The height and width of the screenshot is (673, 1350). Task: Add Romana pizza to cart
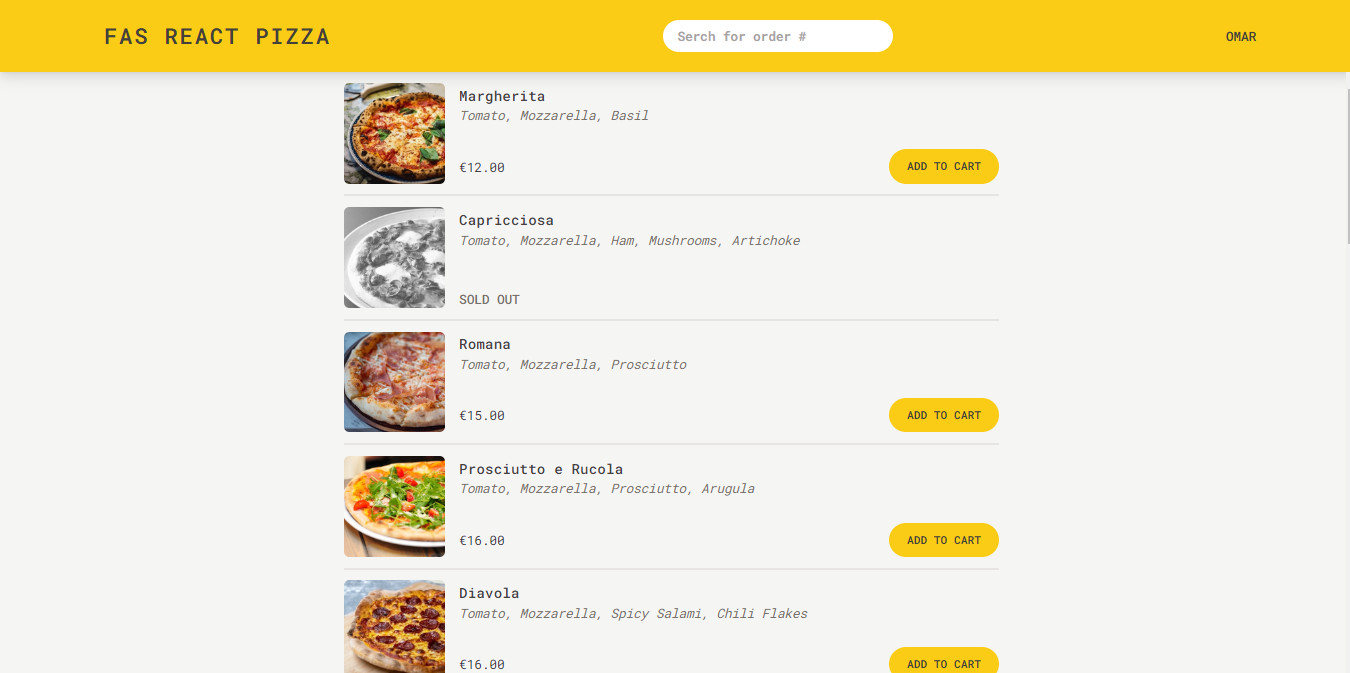coord(943,415)
